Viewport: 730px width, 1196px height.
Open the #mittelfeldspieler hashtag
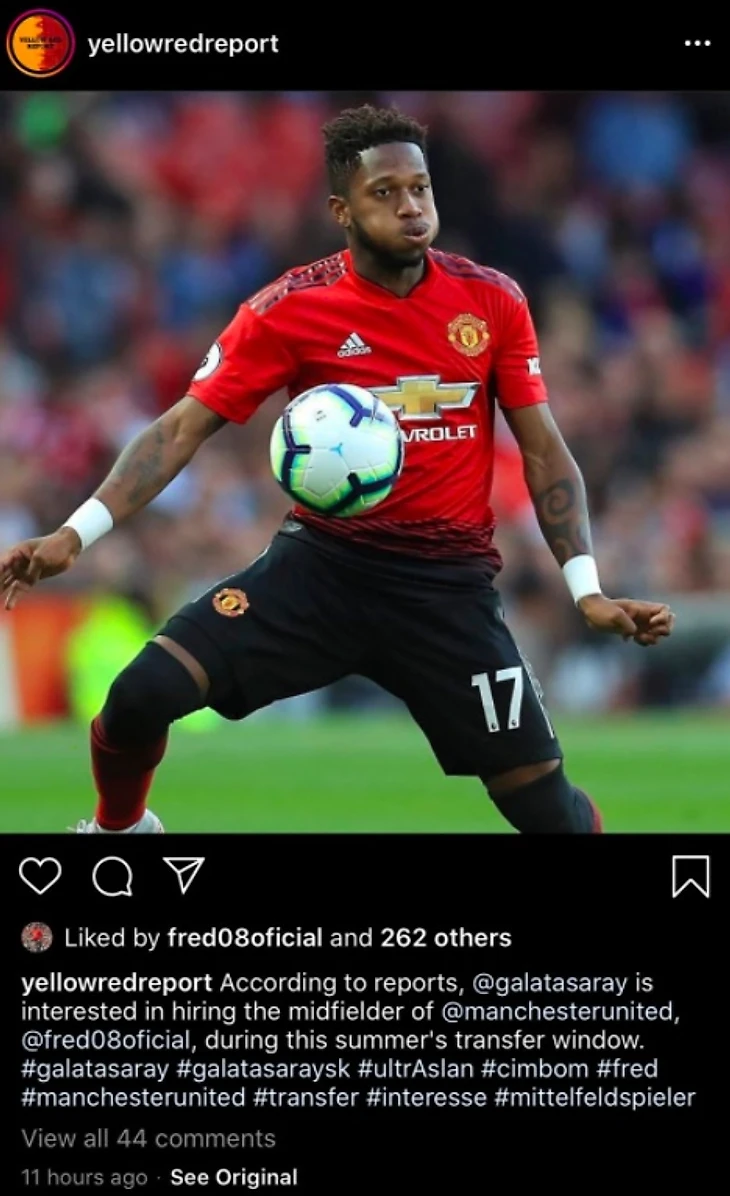coord(594,1097)
